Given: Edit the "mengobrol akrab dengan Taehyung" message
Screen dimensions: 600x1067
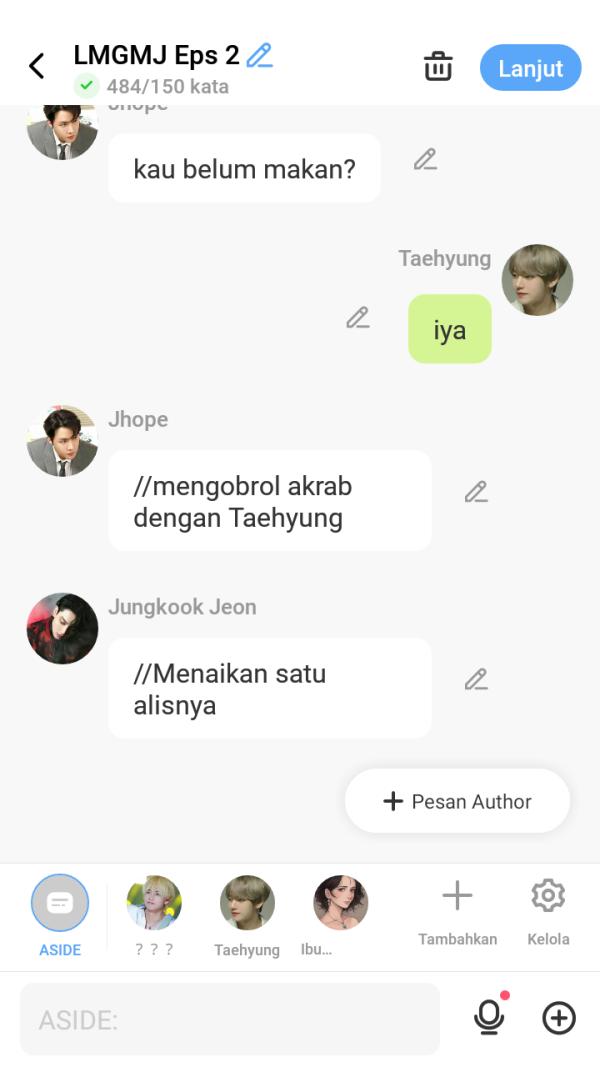Looking at the screenshot, I should tap(476, 492).
